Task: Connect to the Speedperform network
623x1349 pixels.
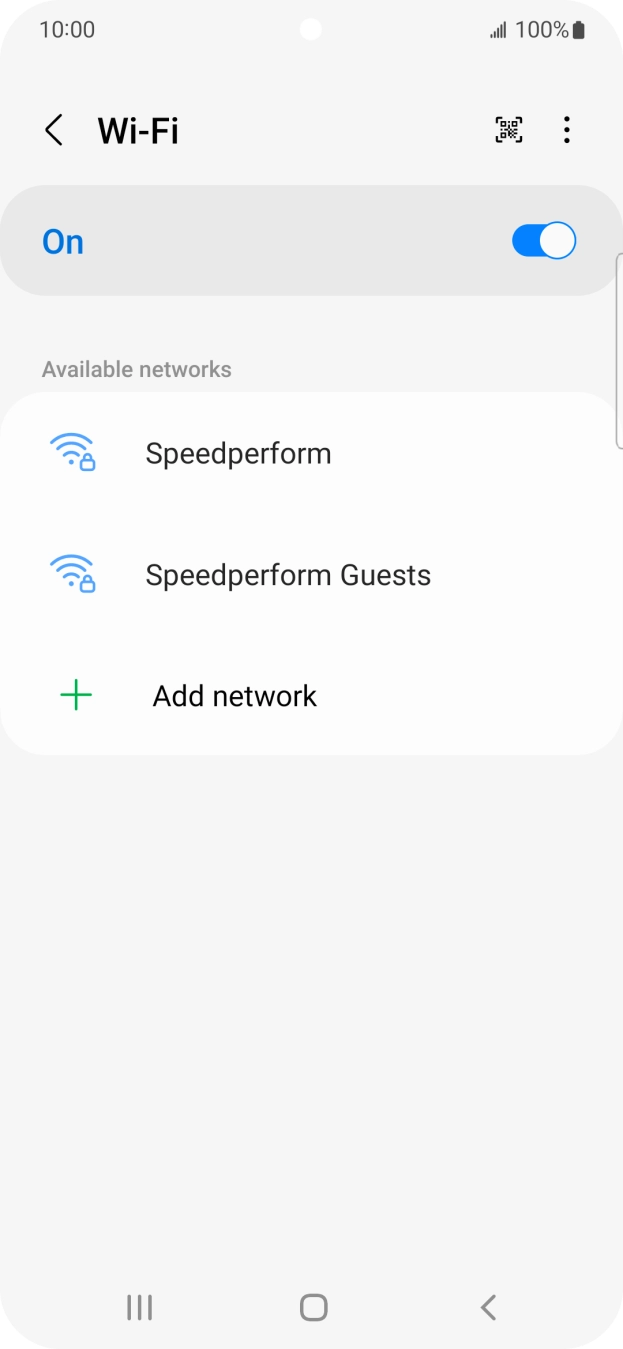Action: pos(238,453)
